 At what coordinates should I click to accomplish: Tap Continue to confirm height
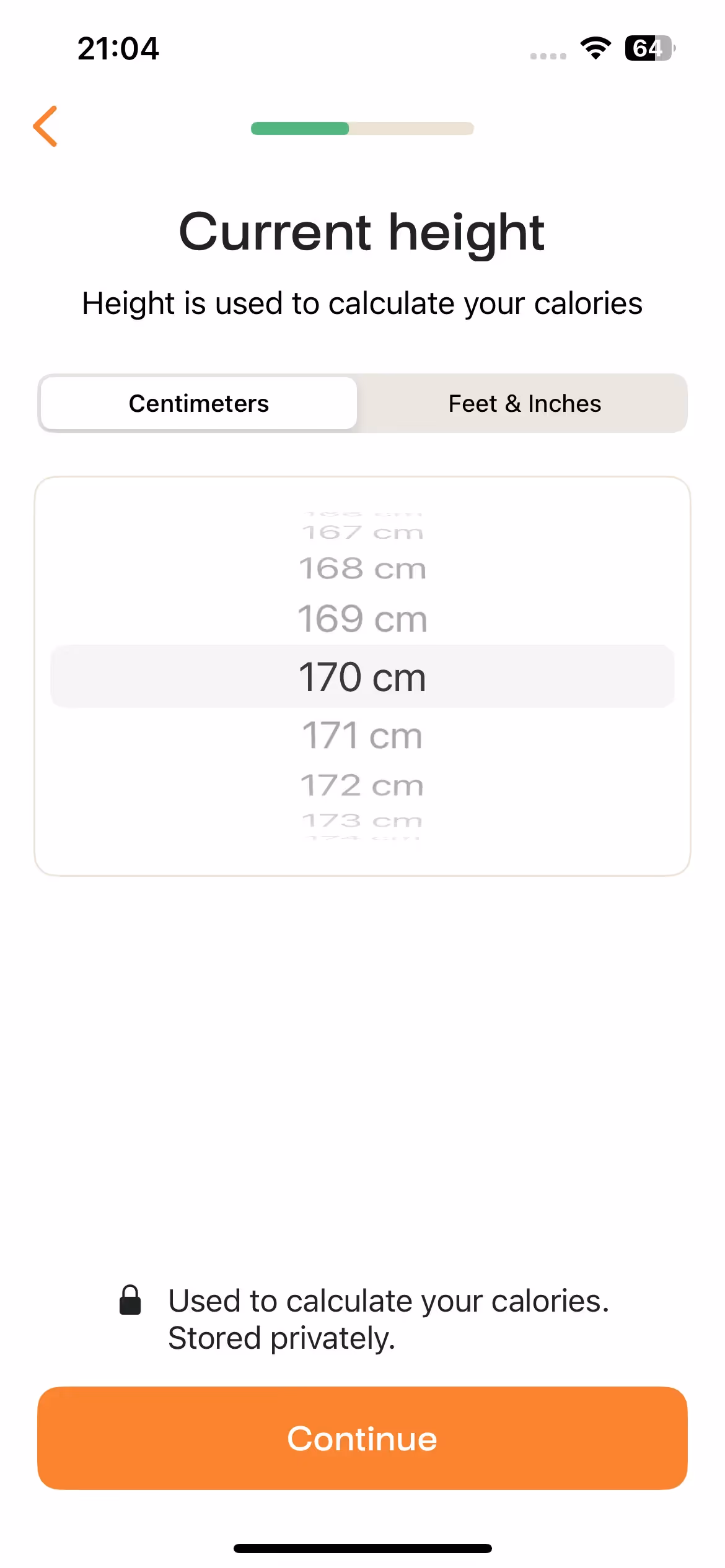coord(362,1438)
